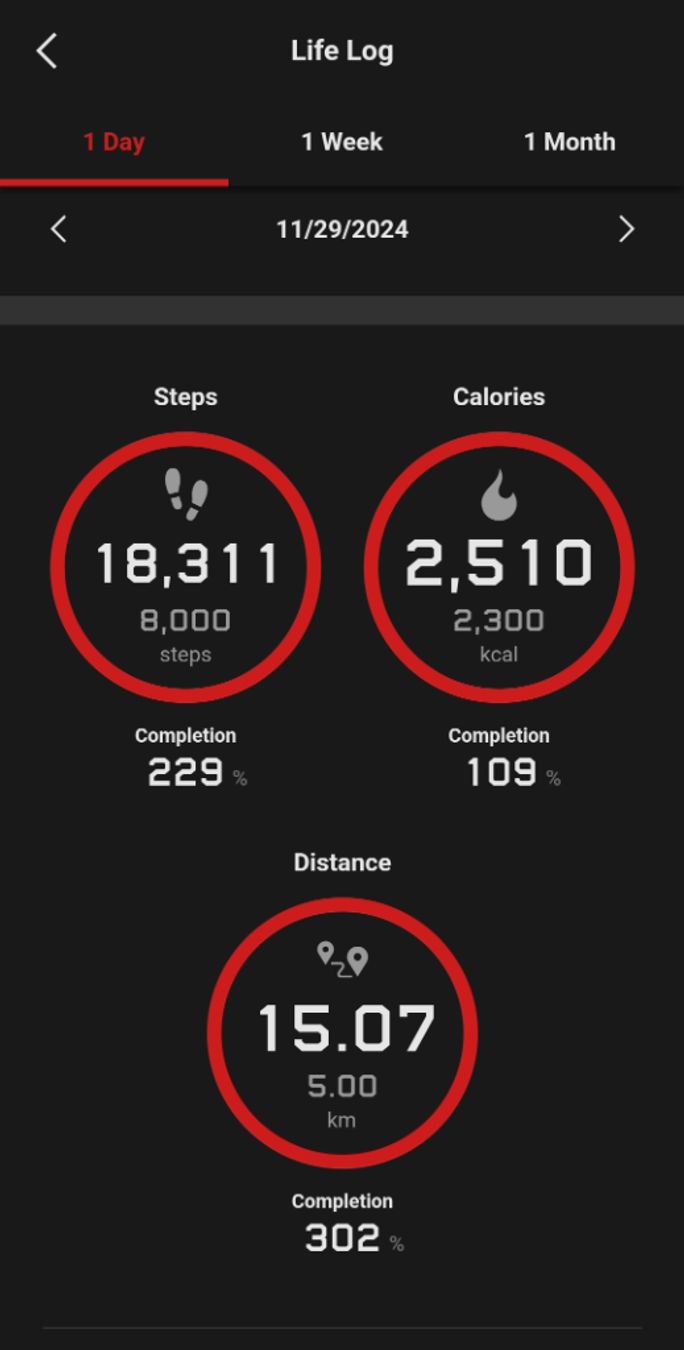
Task: Switch to the 1 Week tab
Action: [342, 142]
